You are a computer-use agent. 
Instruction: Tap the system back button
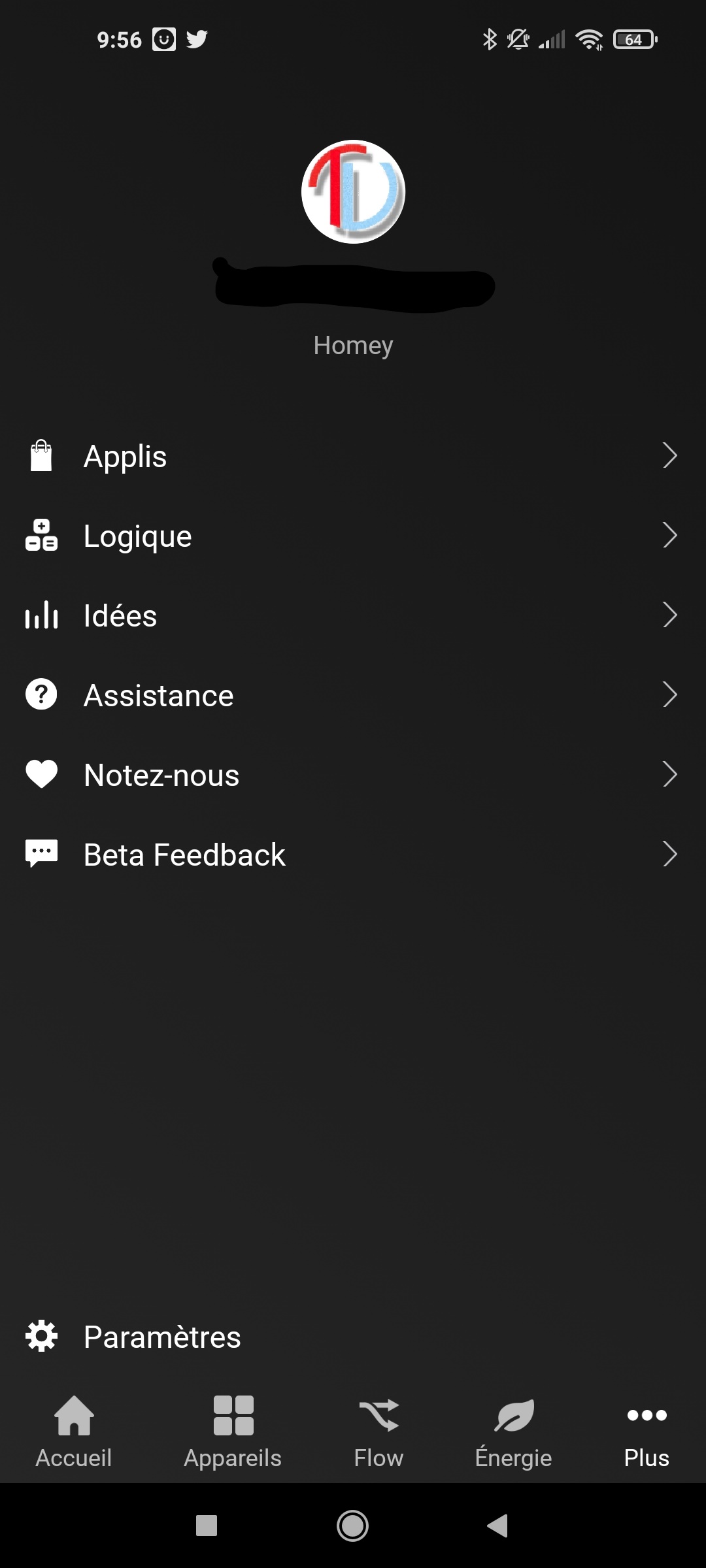point(498,1526)
